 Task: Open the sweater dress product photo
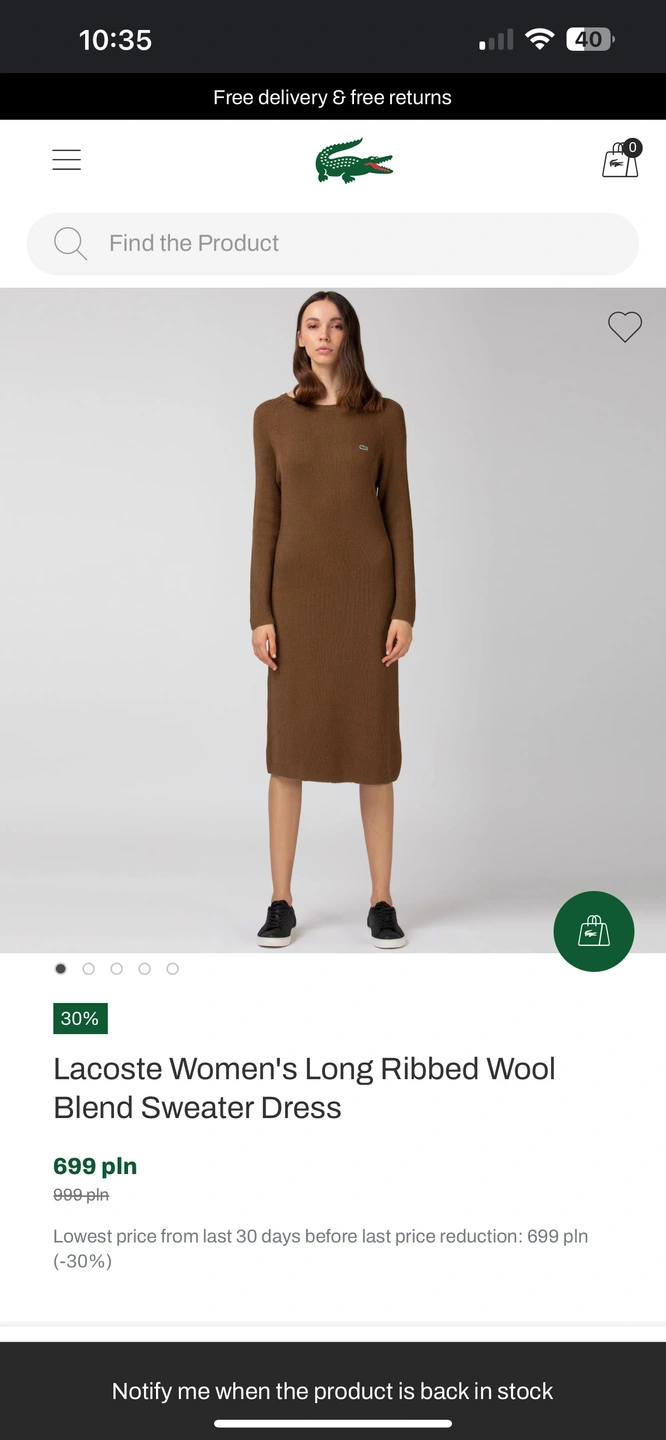(x=332, y=620)
